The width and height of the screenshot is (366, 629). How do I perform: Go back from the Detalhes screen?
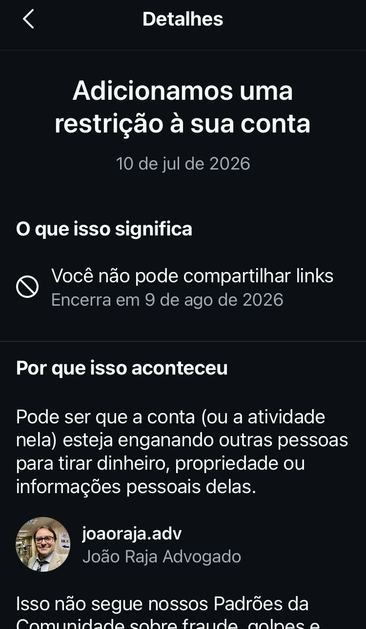click(x=28, y=19)
